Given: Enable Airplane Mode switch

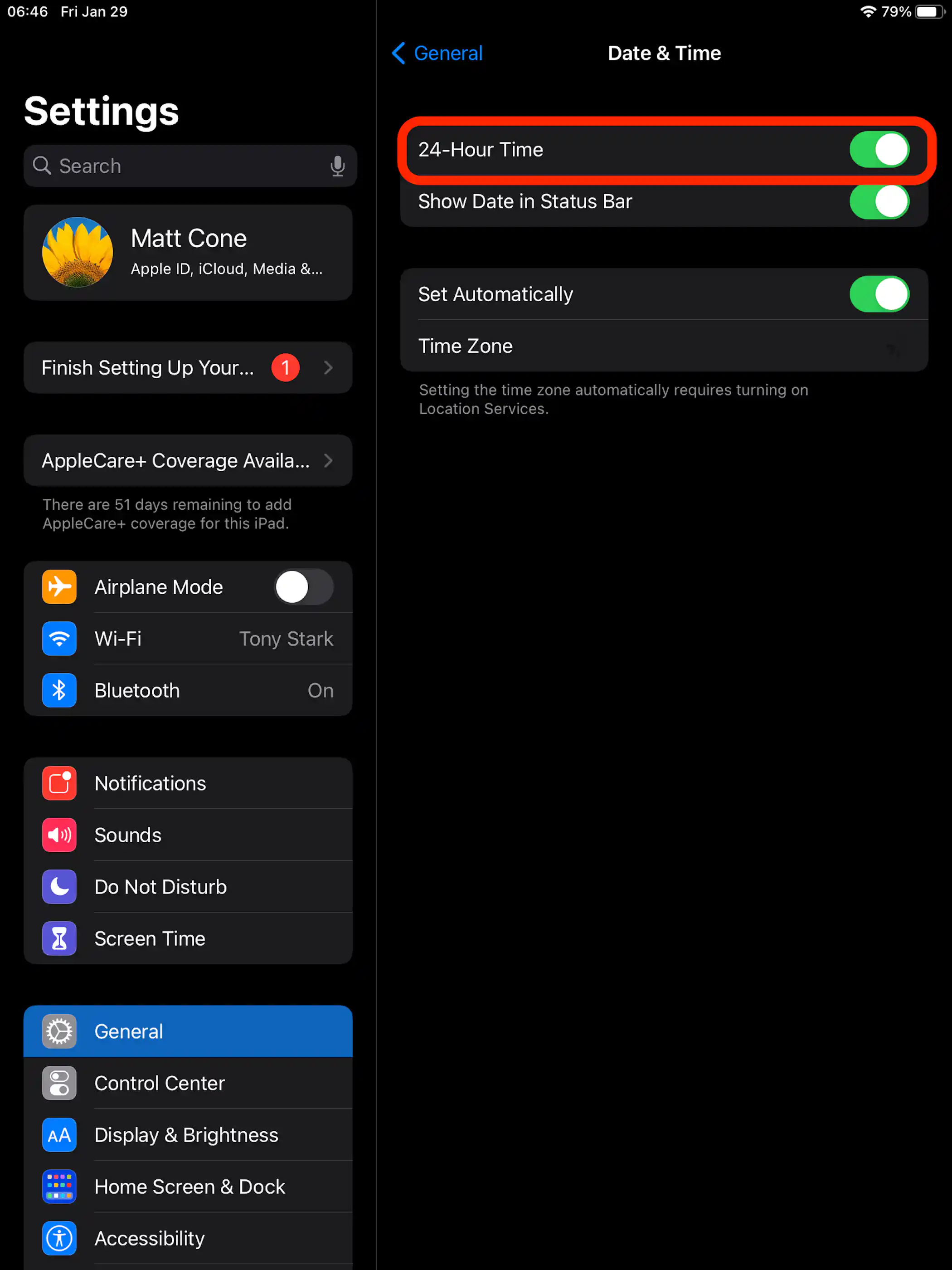Looking at the screenshot, I should pos(304,587).
